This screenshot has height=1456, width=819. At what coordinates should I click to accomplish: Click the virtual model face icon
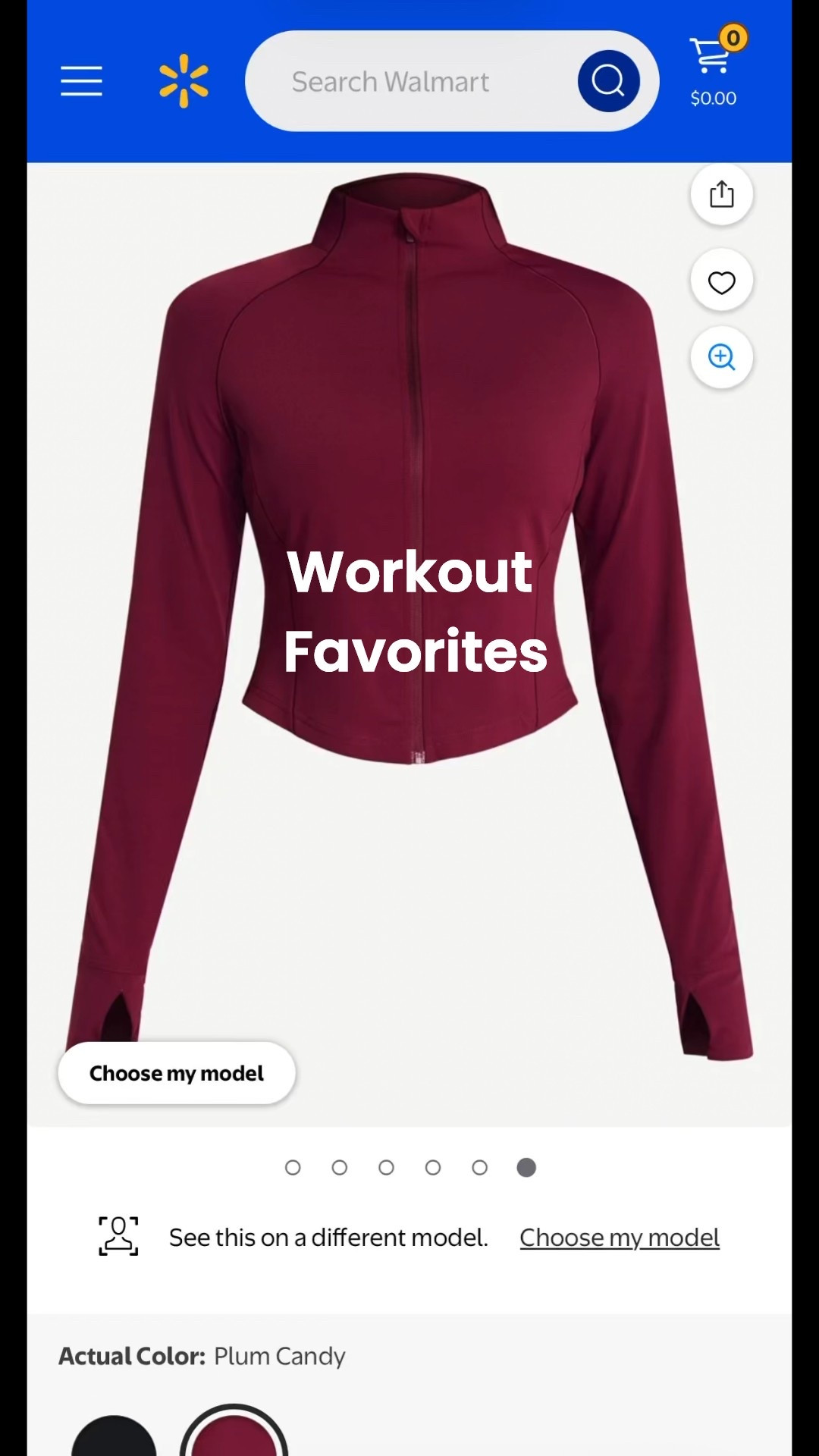118,1236
